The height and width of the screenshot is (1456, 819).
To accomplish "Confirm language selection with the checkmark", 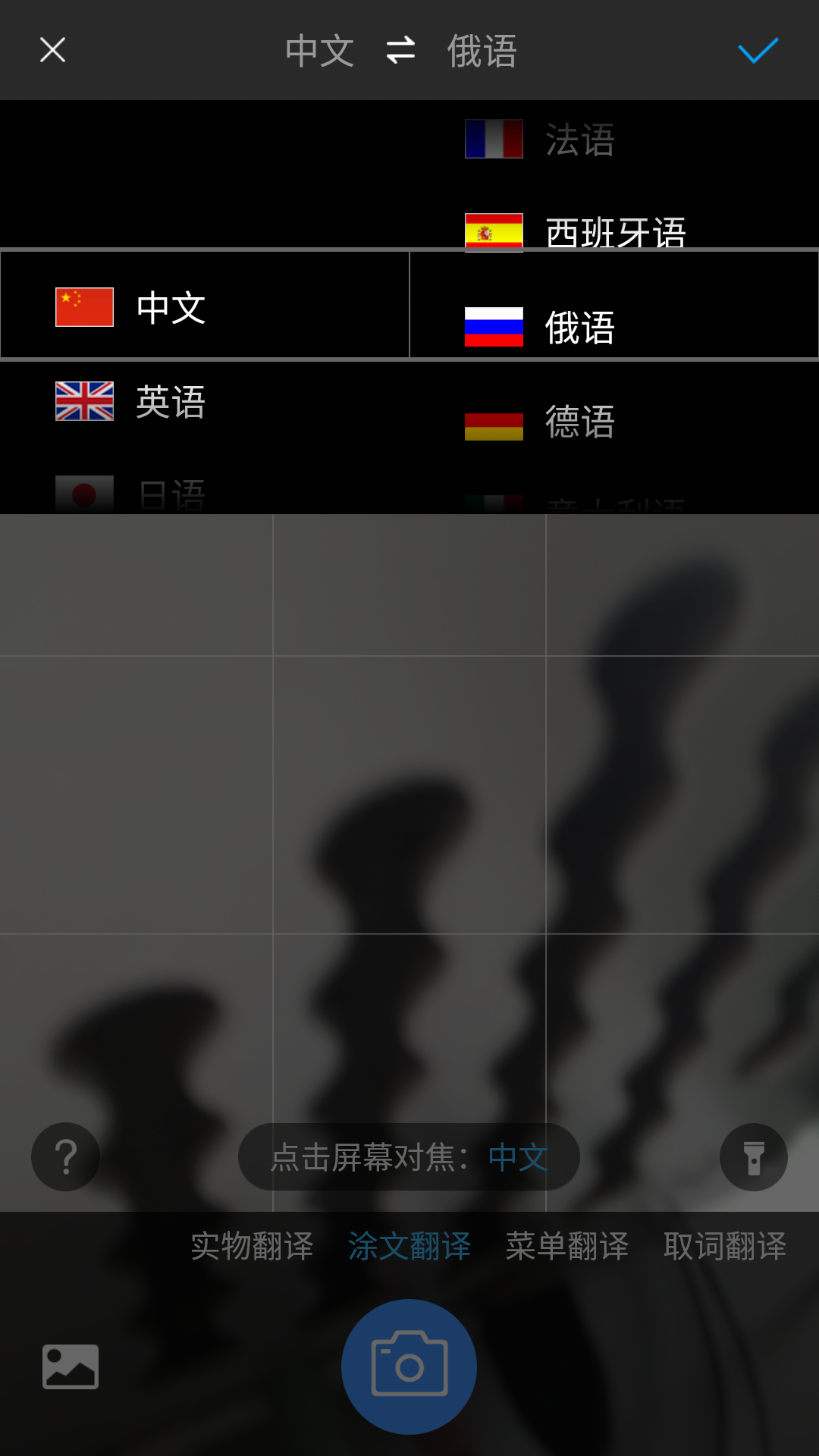I will (758, 51).
